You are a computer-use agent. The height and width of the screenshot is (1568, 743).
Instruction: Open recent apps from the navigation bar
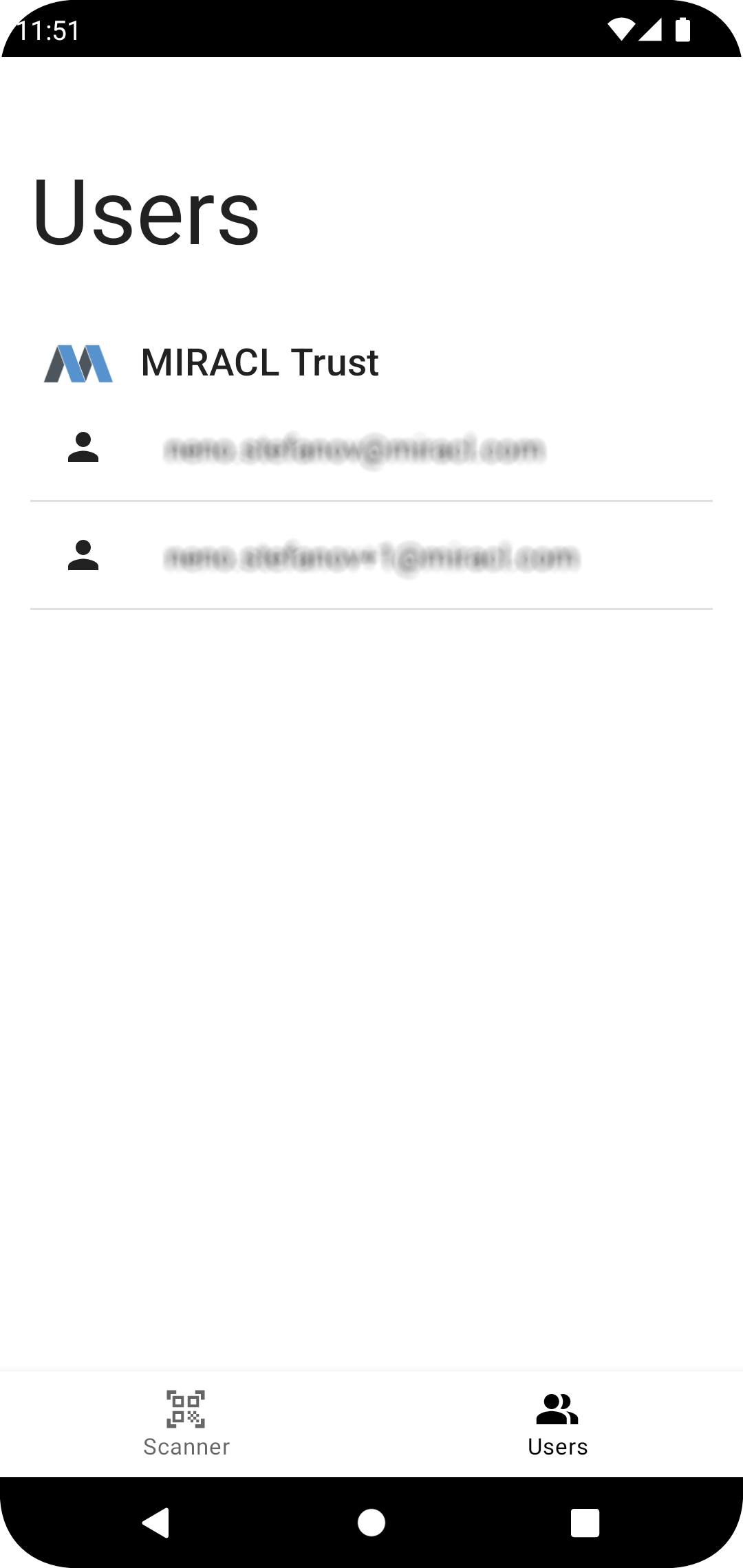click(x=585, y=1522)
